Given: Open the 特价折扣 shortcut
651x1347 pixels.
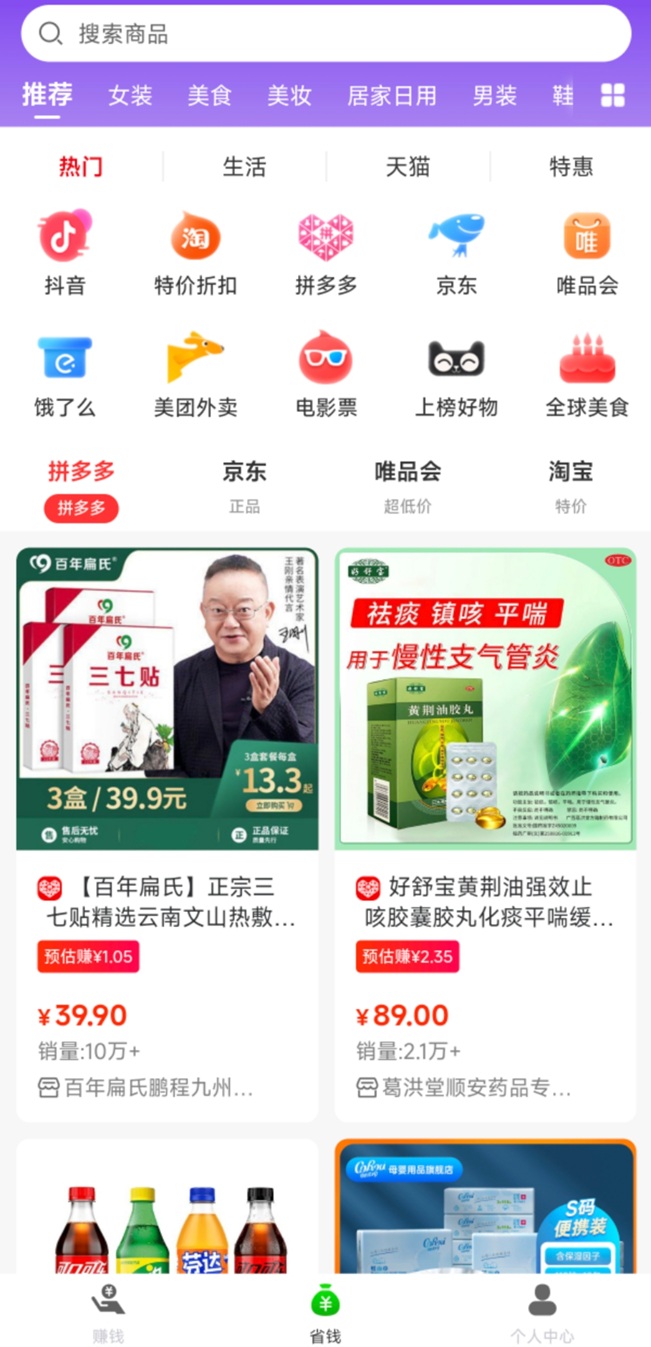Looking at the screenshot, I should tap(195, 253).
